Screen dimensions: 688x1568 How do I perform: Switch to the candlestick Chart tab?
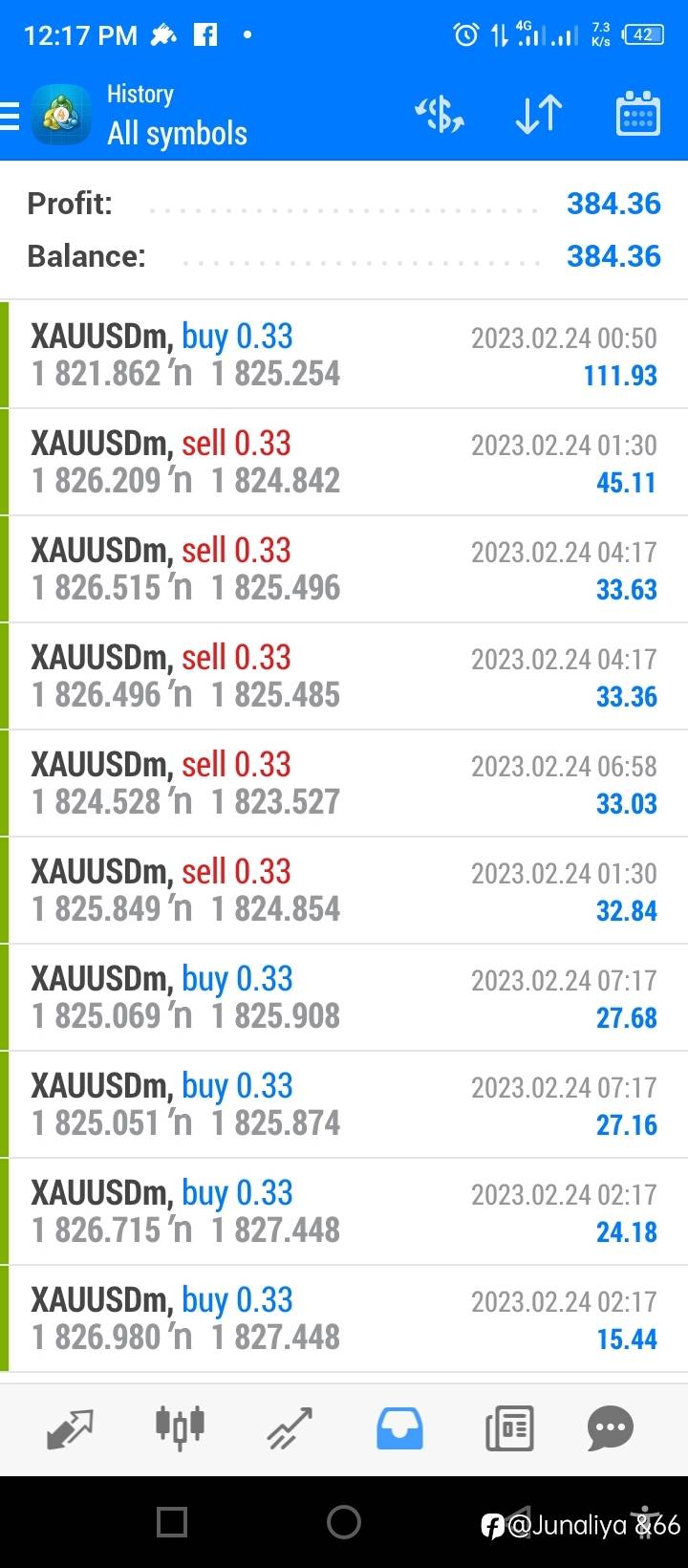180,1426
